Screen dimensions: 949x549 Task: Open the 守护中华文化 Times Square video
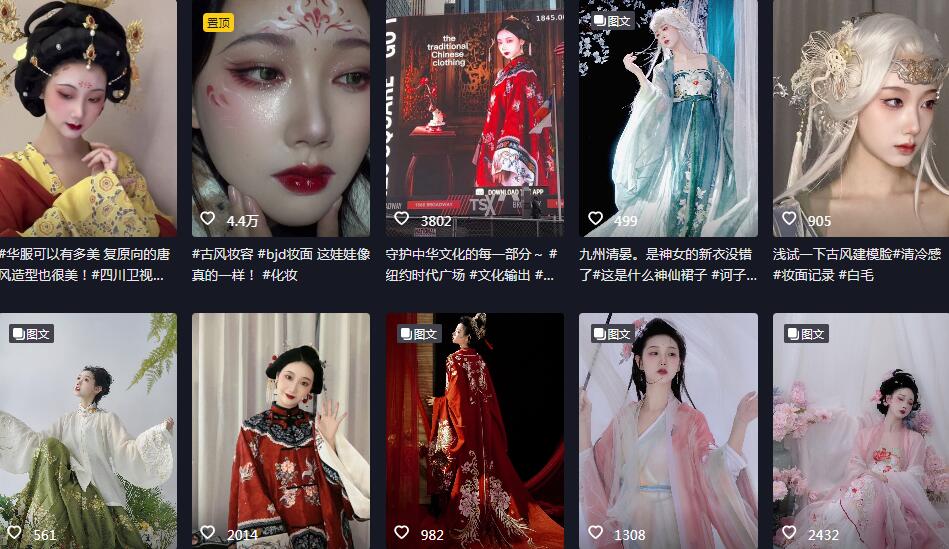pyautogui.click(x=474, y=118)
